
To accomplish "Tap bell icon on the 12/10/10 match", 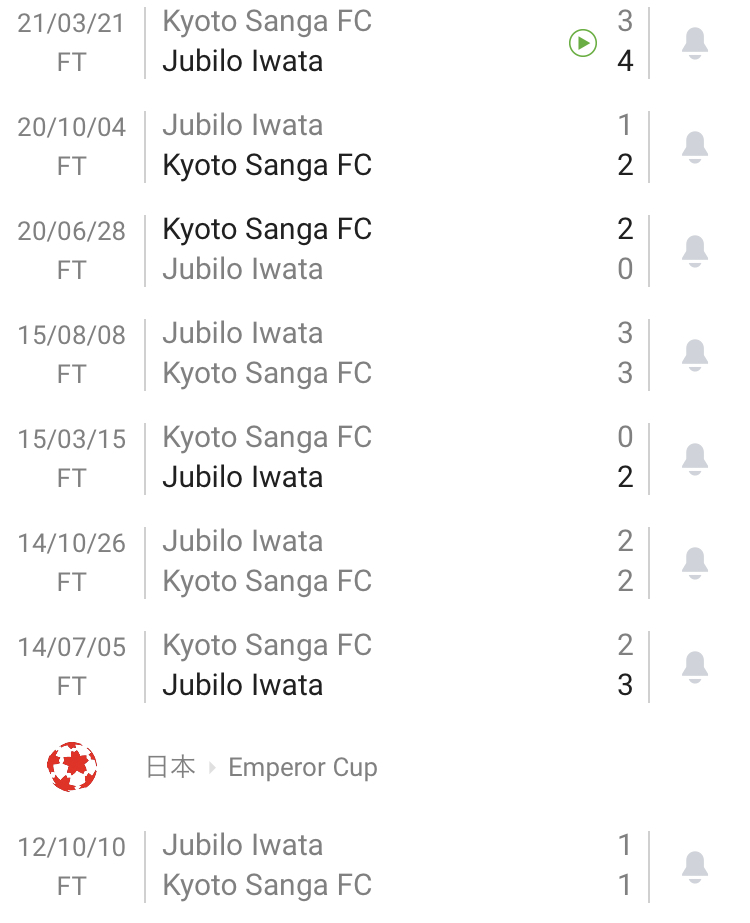I will [695, 867].
